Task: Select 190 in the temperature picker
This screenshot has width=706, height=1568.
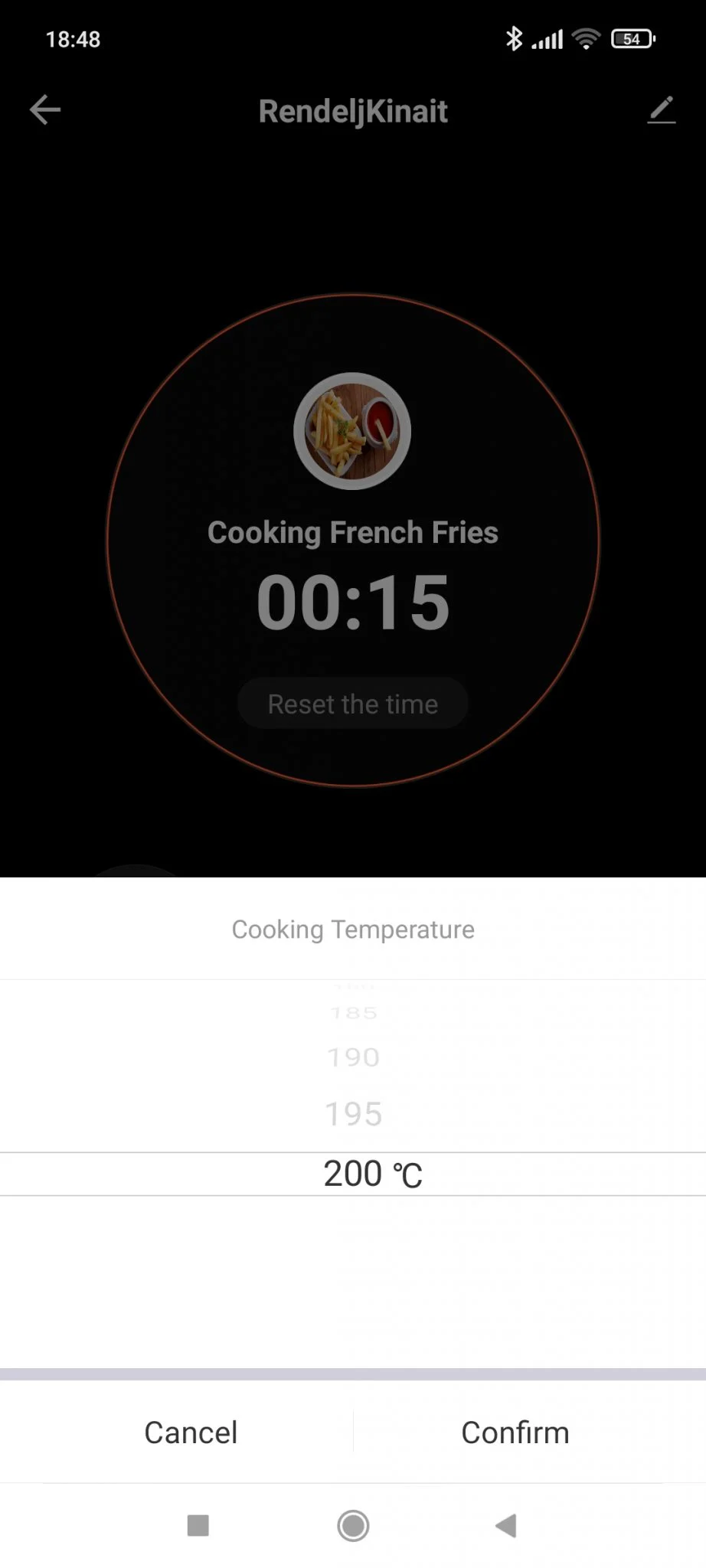Action: point(353,1057)
